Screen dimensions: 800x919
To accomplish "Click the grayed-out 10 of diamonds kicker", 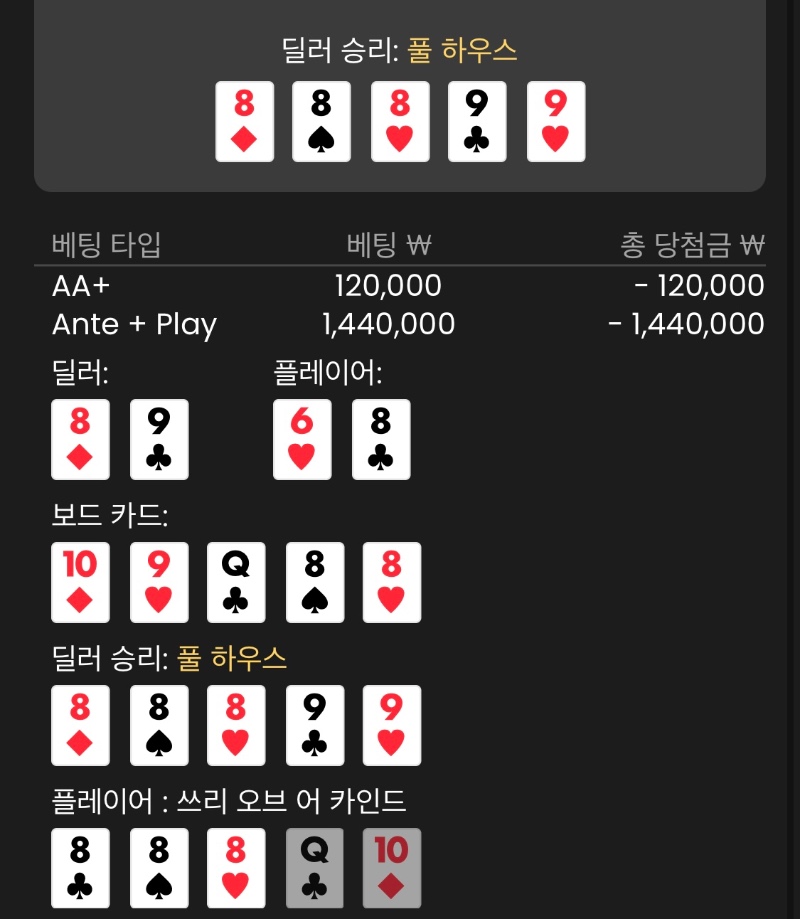I will point(392,867).
